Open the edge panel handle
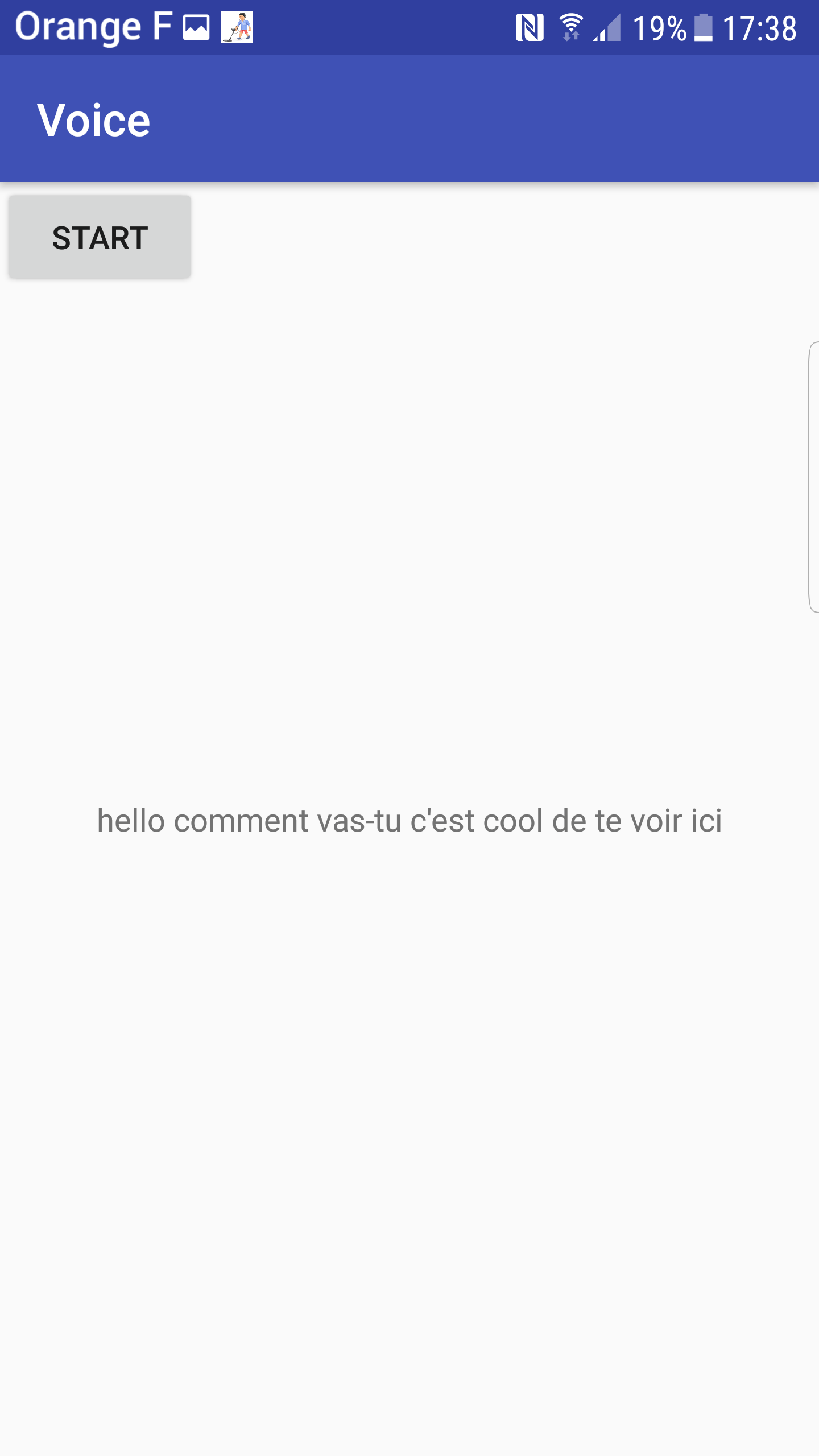 click(x=813, y=477)
